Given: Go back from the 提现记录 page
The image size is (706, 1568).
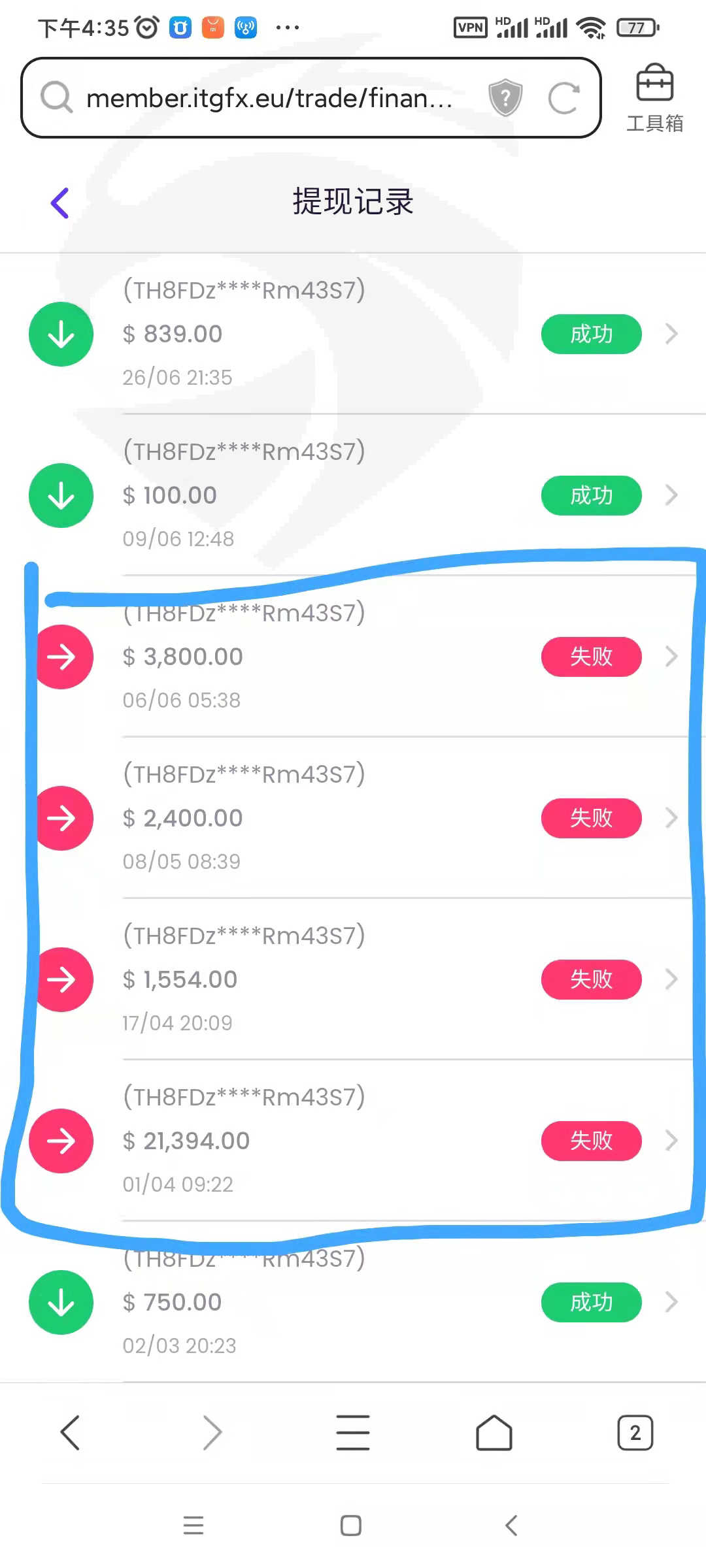Looking at the screenshot, I should pos(60,203).
